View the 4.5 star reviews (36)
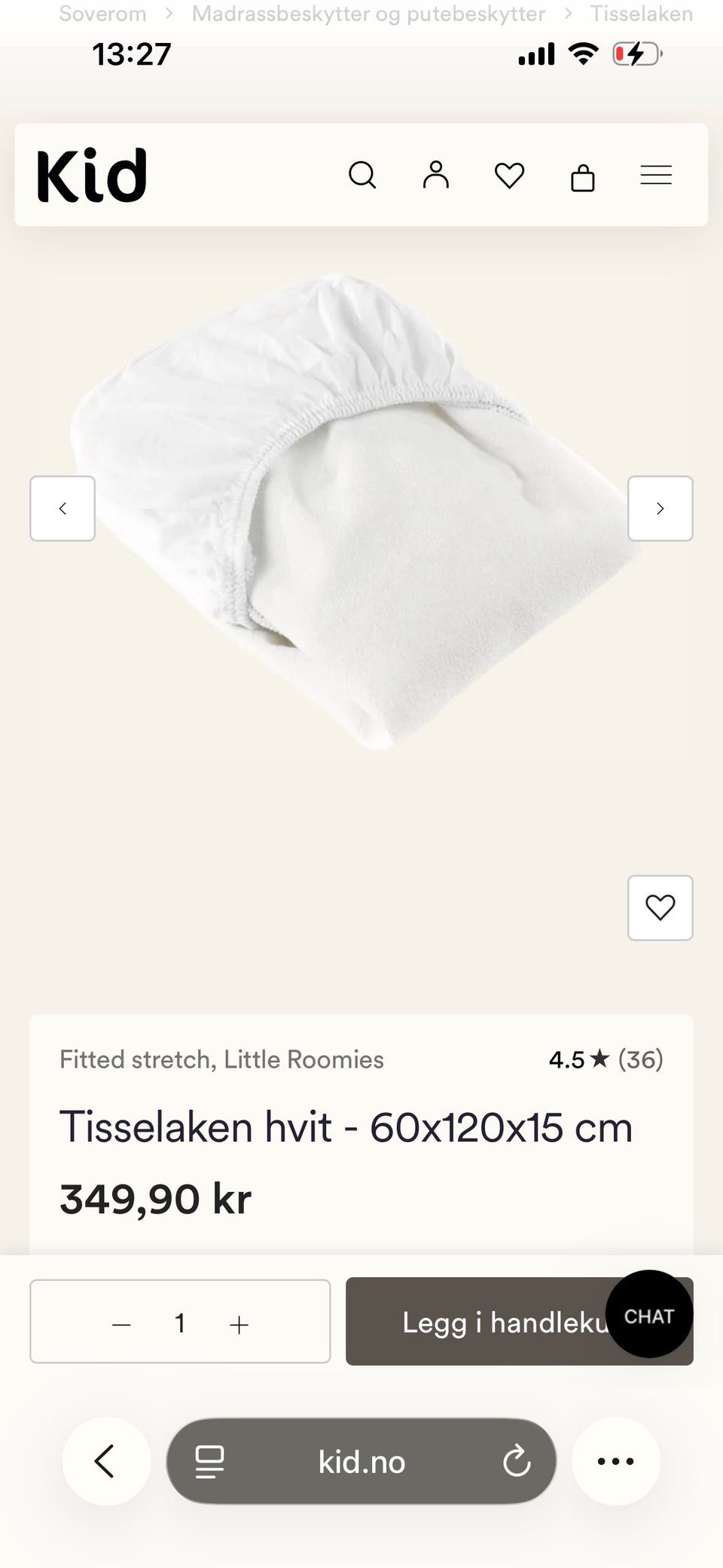Image resolution: width=723 pixels, height=1568 pixels. [x=606, y=1059]
